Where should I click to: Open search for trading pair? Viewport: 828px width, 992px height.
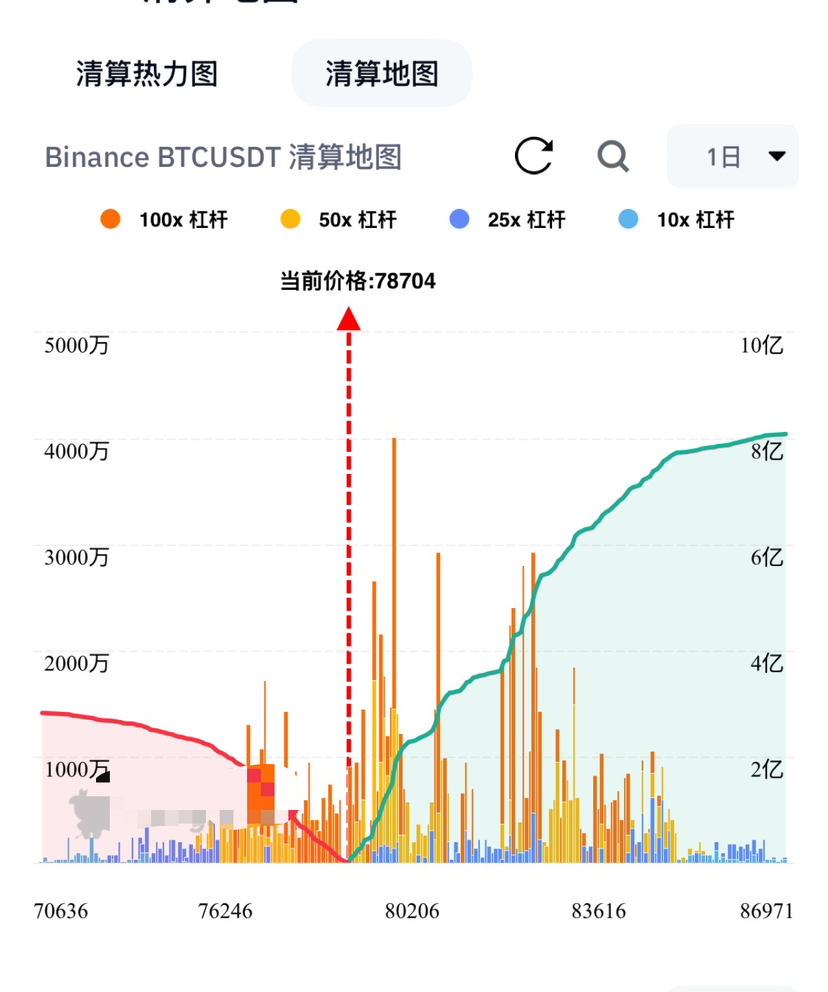(x=612, y=156)
